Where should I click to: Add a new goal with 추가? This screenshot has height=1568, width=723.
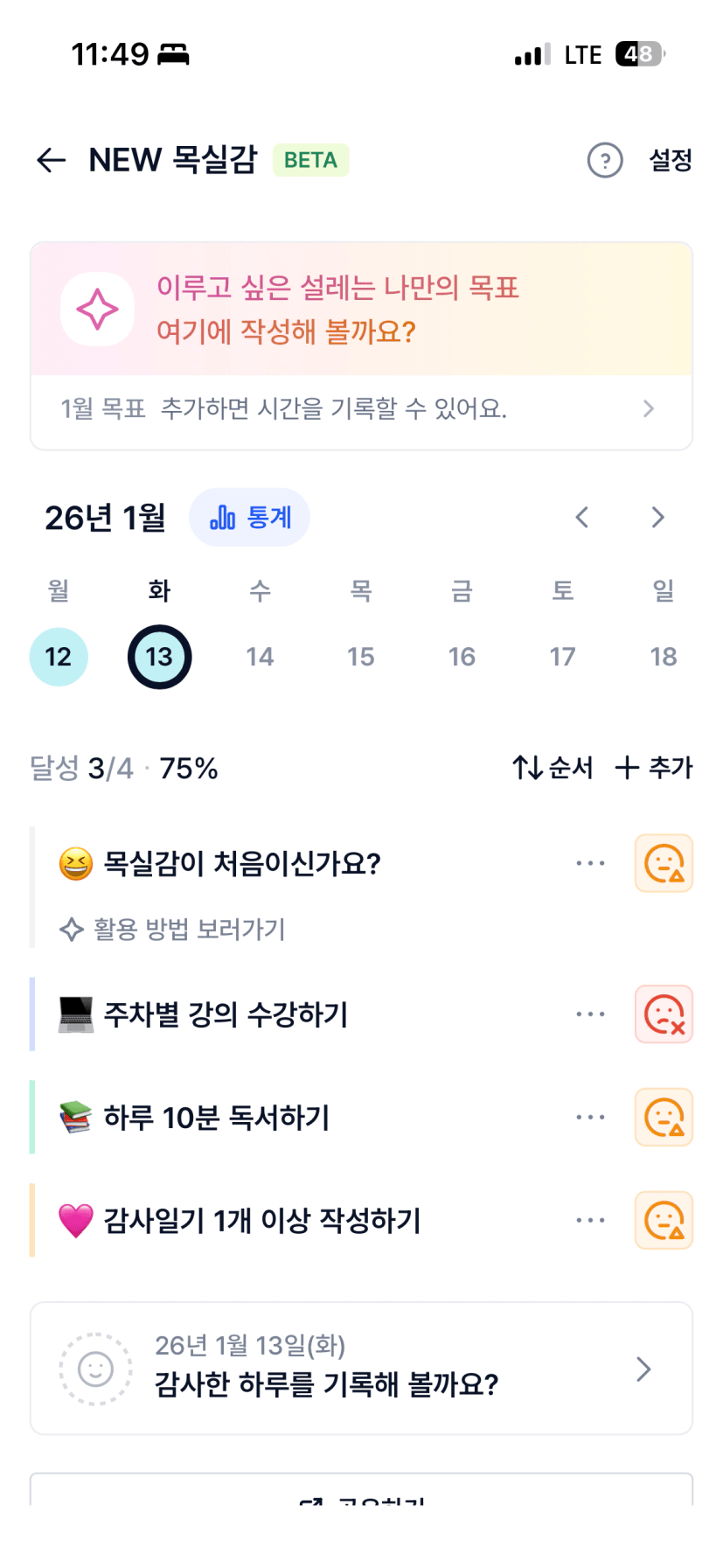(654, 768)
